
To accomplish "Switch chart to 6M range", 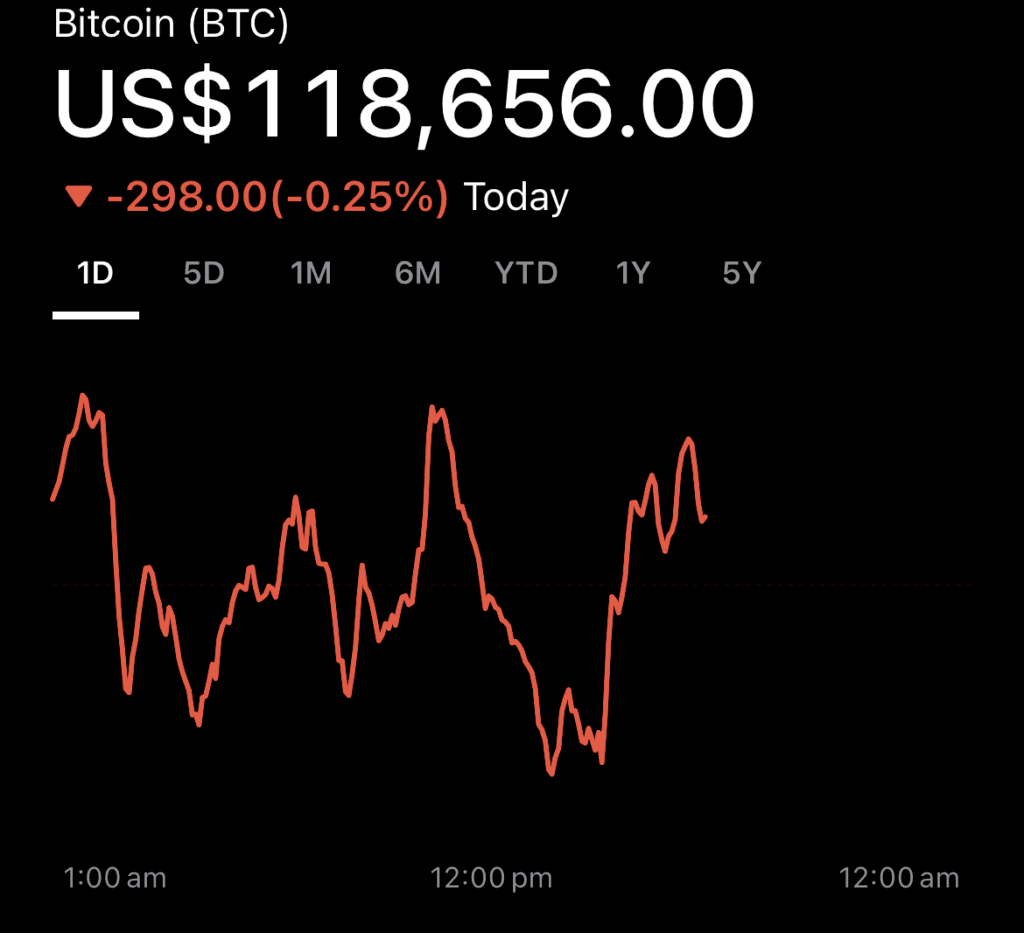I will [x=418, y=273].
